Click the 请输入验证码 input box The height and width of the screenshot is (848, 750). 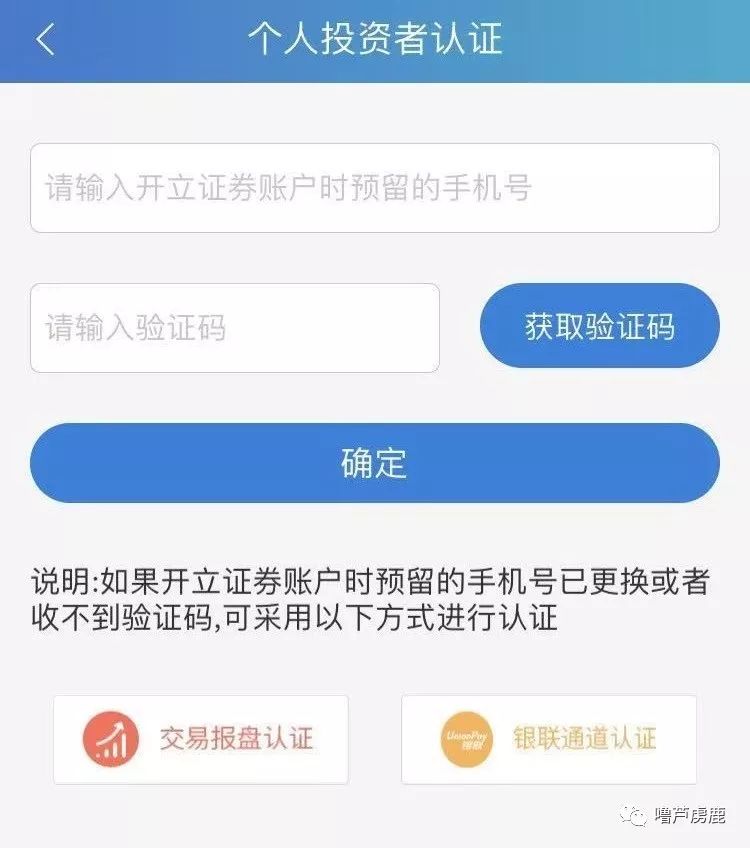(x=235, y=326)
